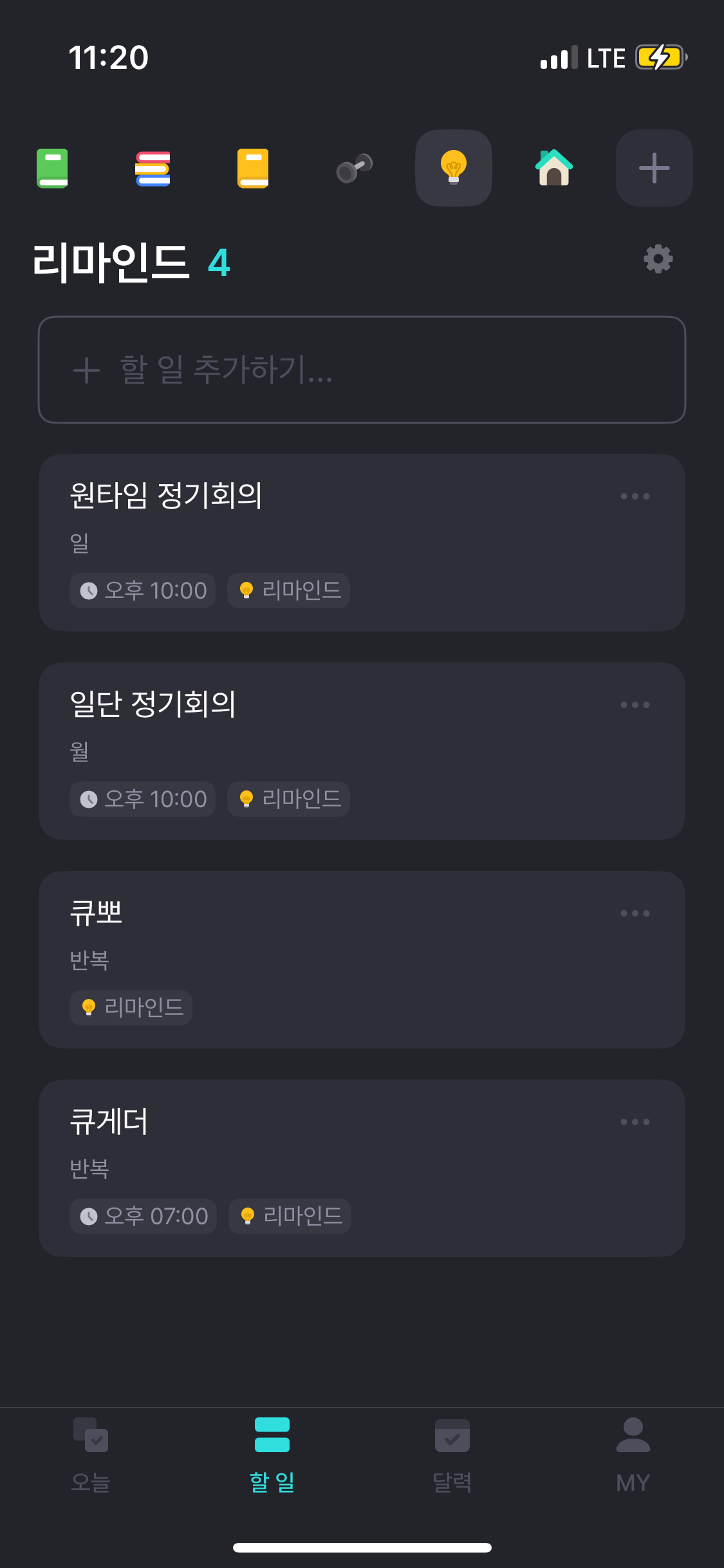The image size is (724, 1568).
Task: Open more options for 큐게더
Action: coord(635,1122)
